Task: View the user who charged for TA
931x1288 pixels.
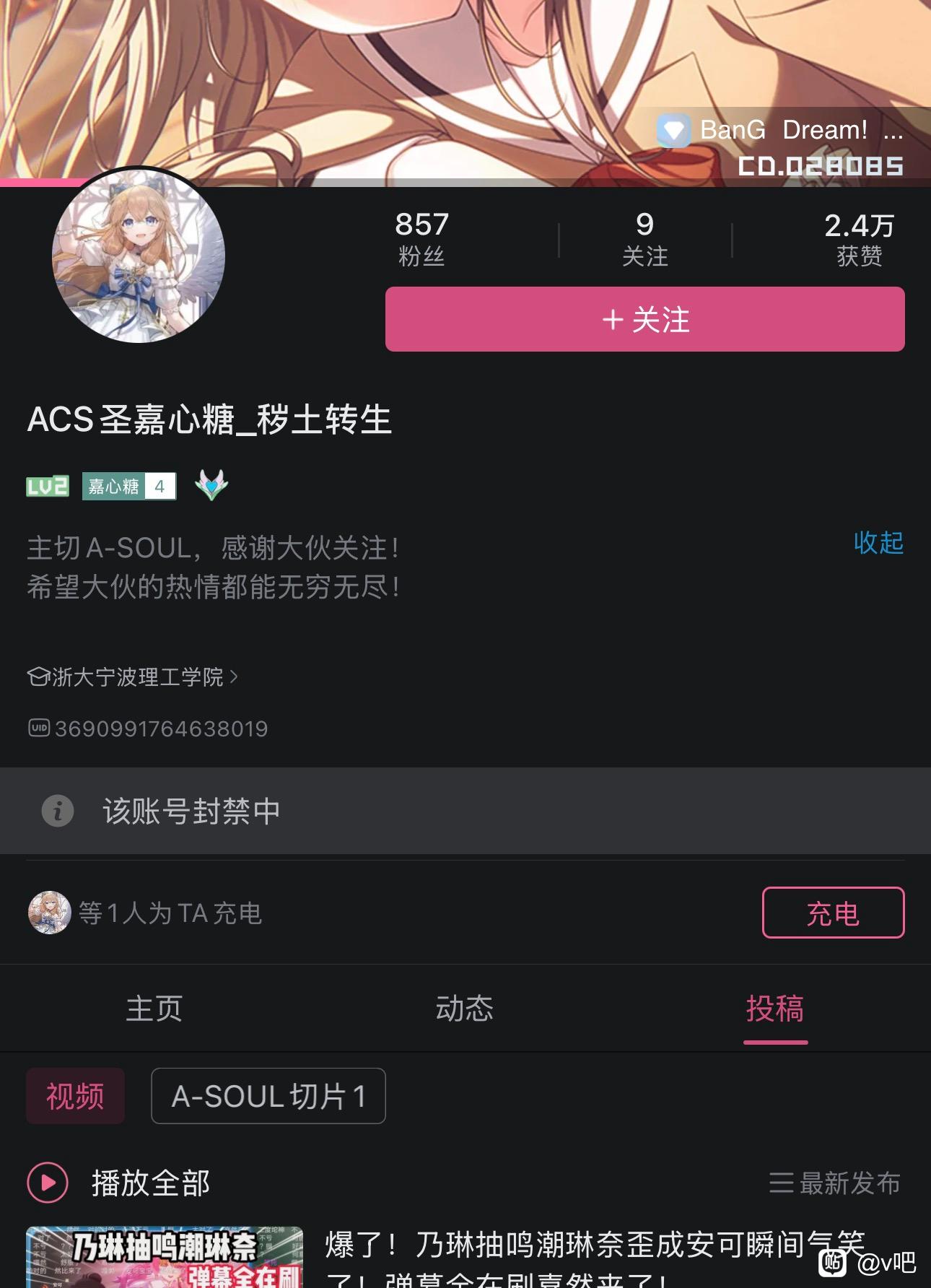Action: pos(49,913)
